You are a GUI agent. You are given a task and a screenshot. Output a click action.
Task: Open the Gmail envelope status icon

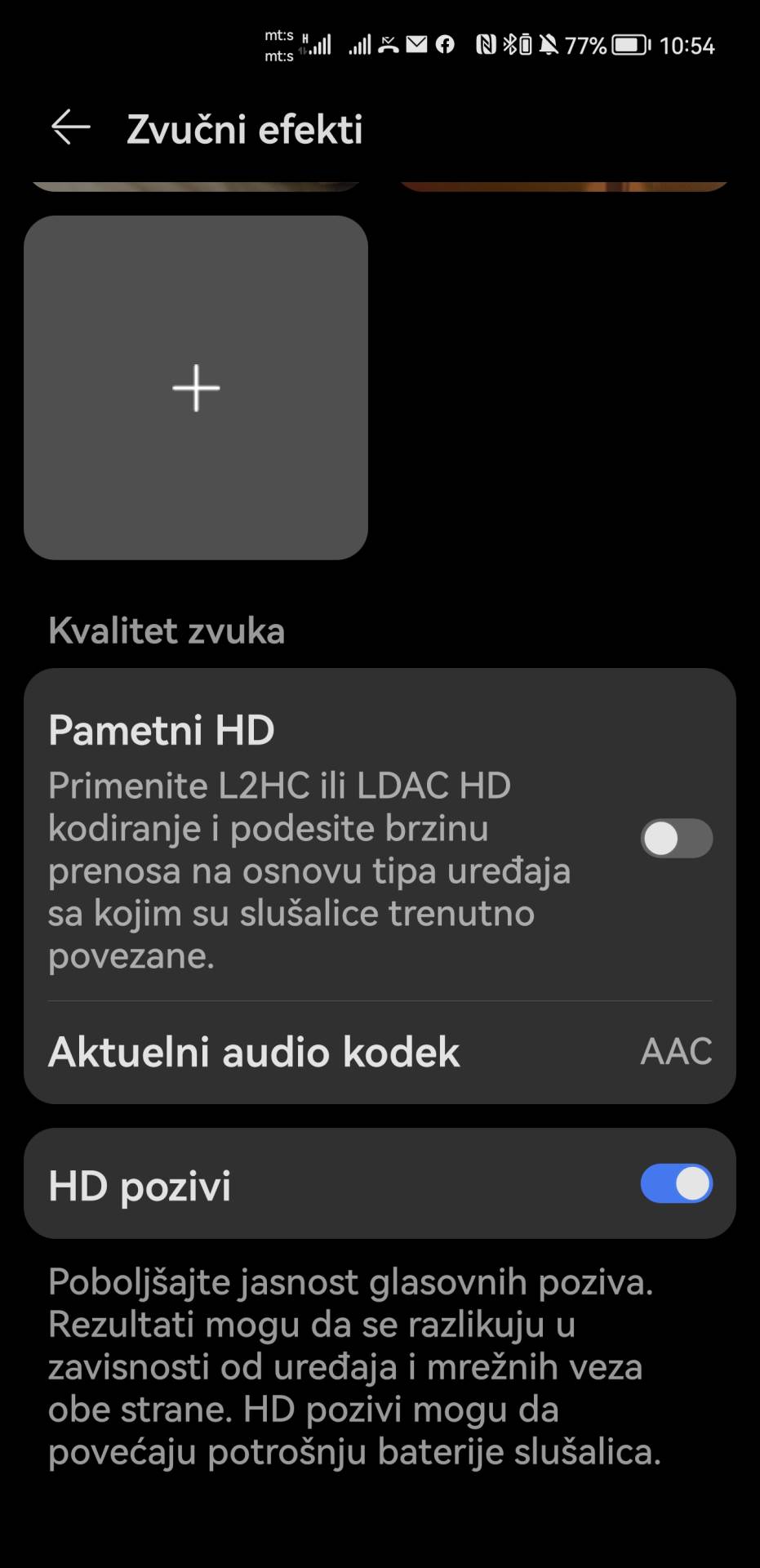[x=416, y=45]
